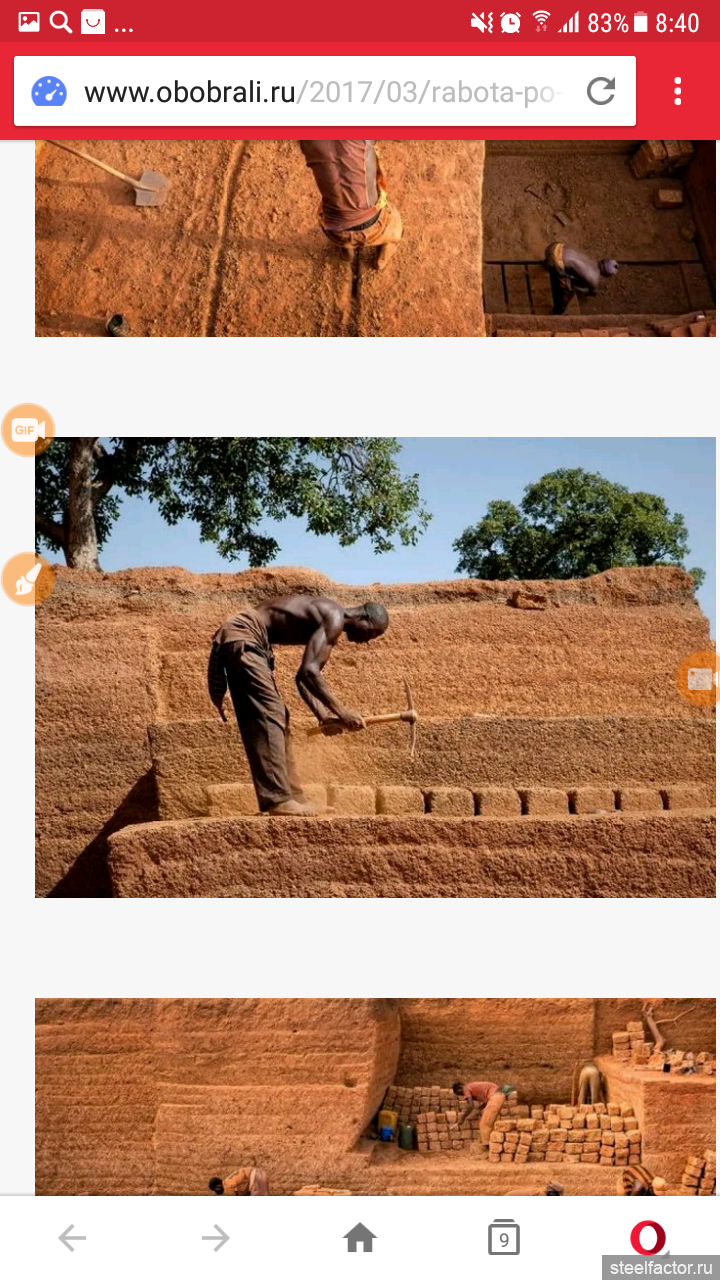Open the tab switcher showing 9 tabs
Screen dimensions: 720x1280
tap(504, 1239)
